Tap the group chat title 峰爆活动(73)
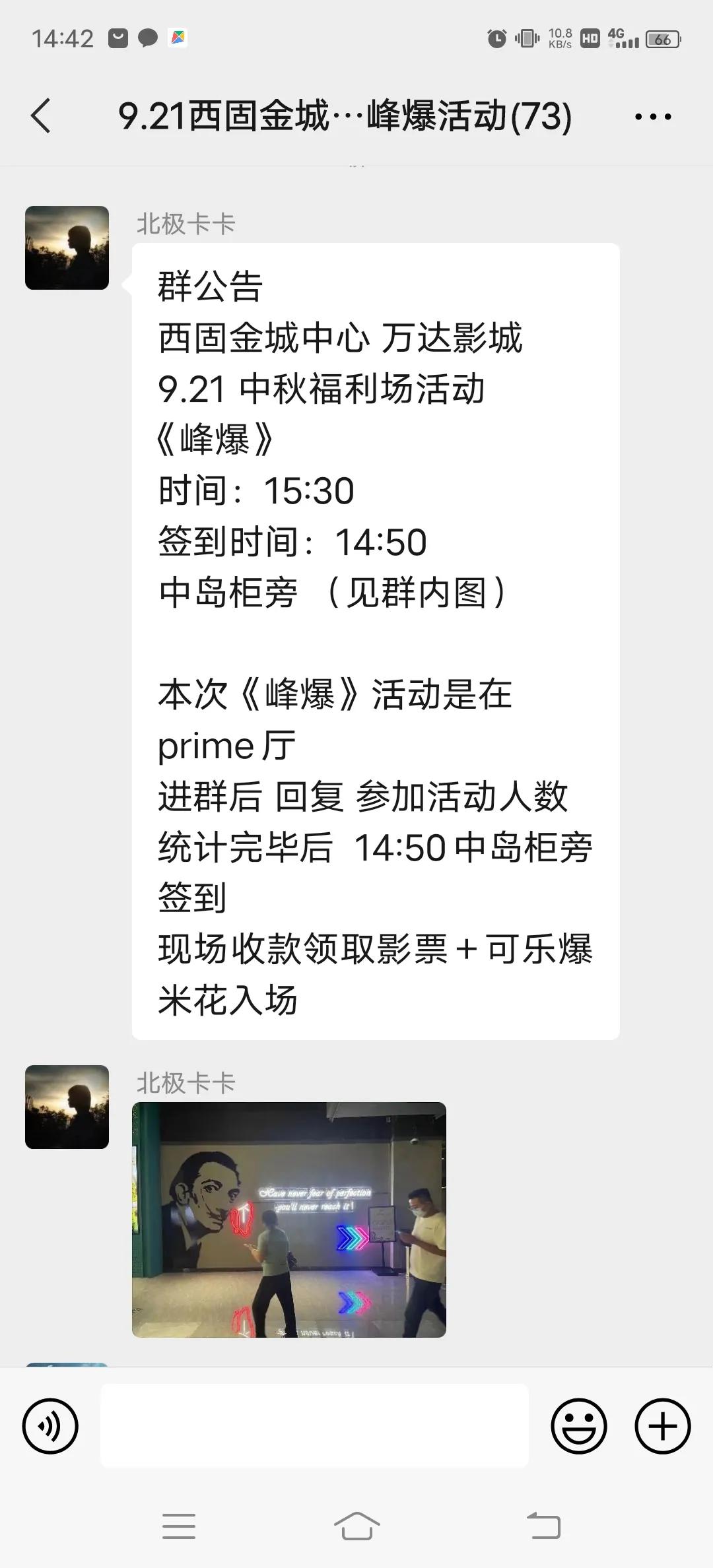Viewport: 713px width, 1568px height. pyautogui.click(x=343, y=116)
